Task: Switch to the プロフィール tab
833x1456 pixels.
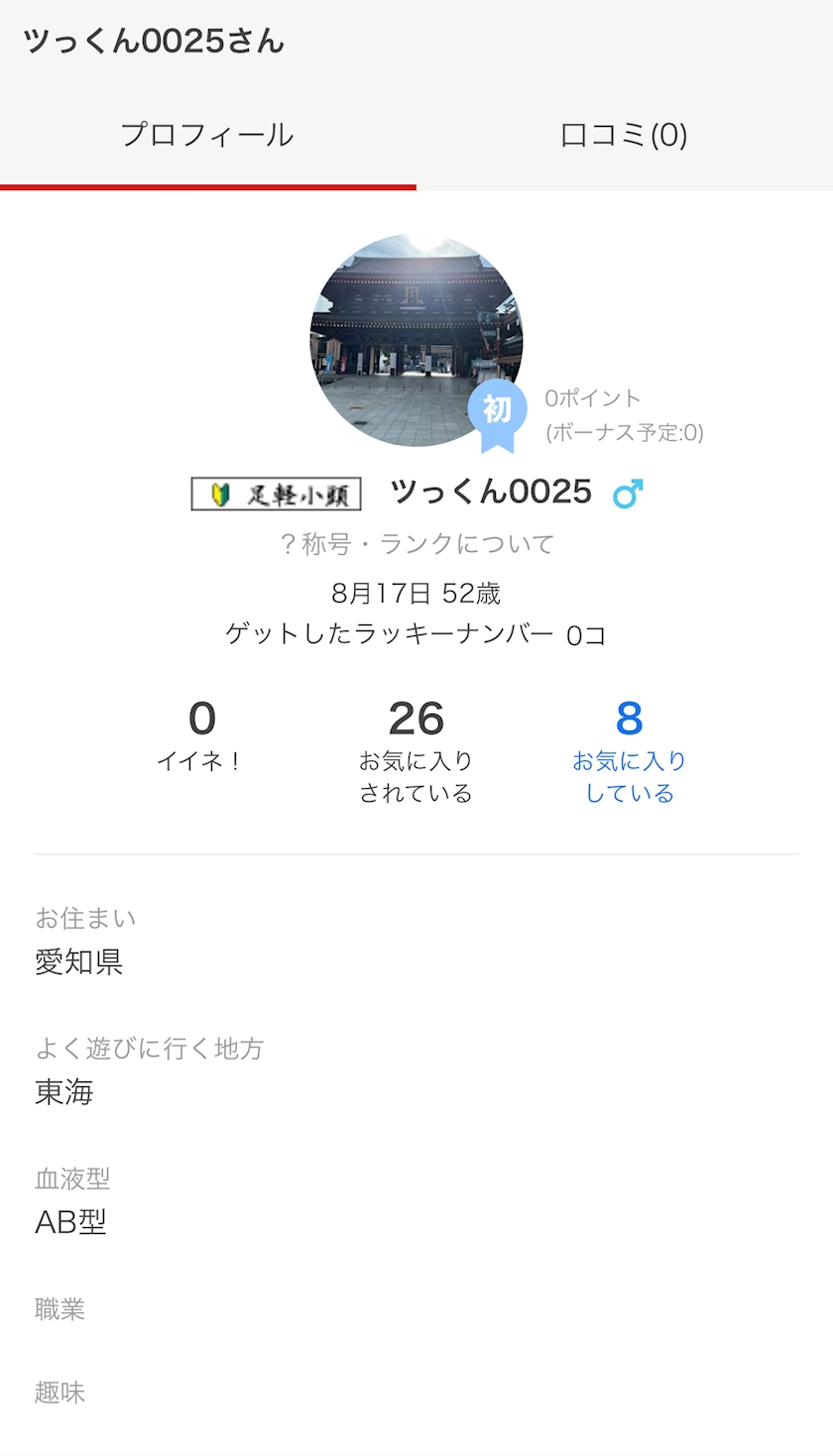Action: (x=207, y=135)
